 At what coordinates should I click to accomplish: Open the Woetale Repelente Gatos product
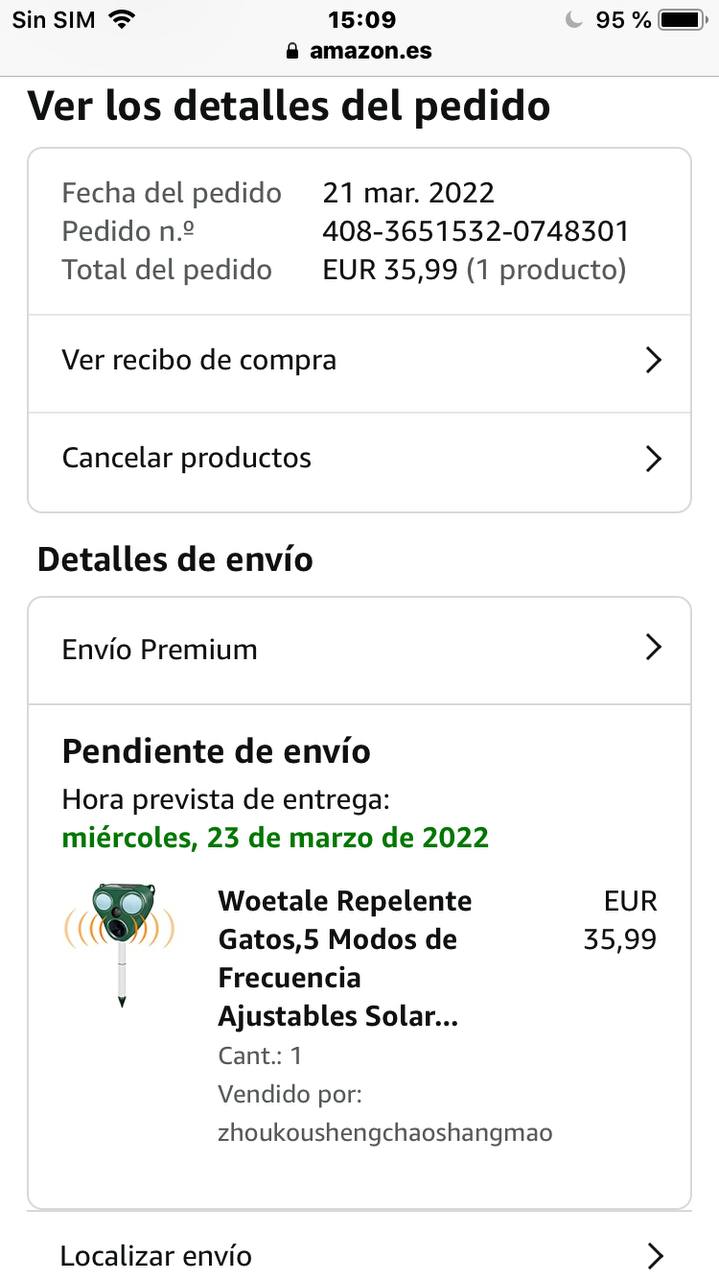tap(345, 958)
